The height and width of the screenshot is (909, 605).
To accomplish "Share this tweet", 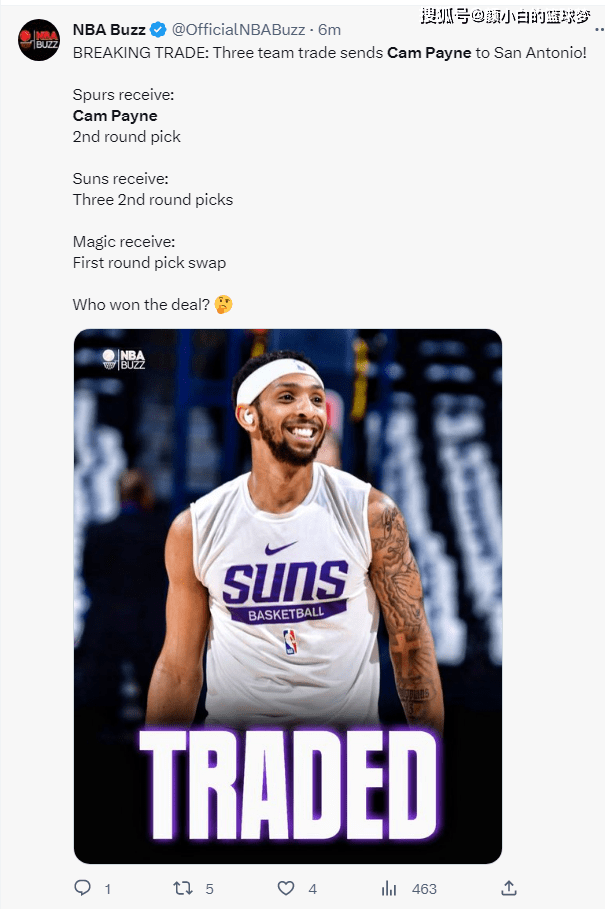I will click(x=509, y=888).
